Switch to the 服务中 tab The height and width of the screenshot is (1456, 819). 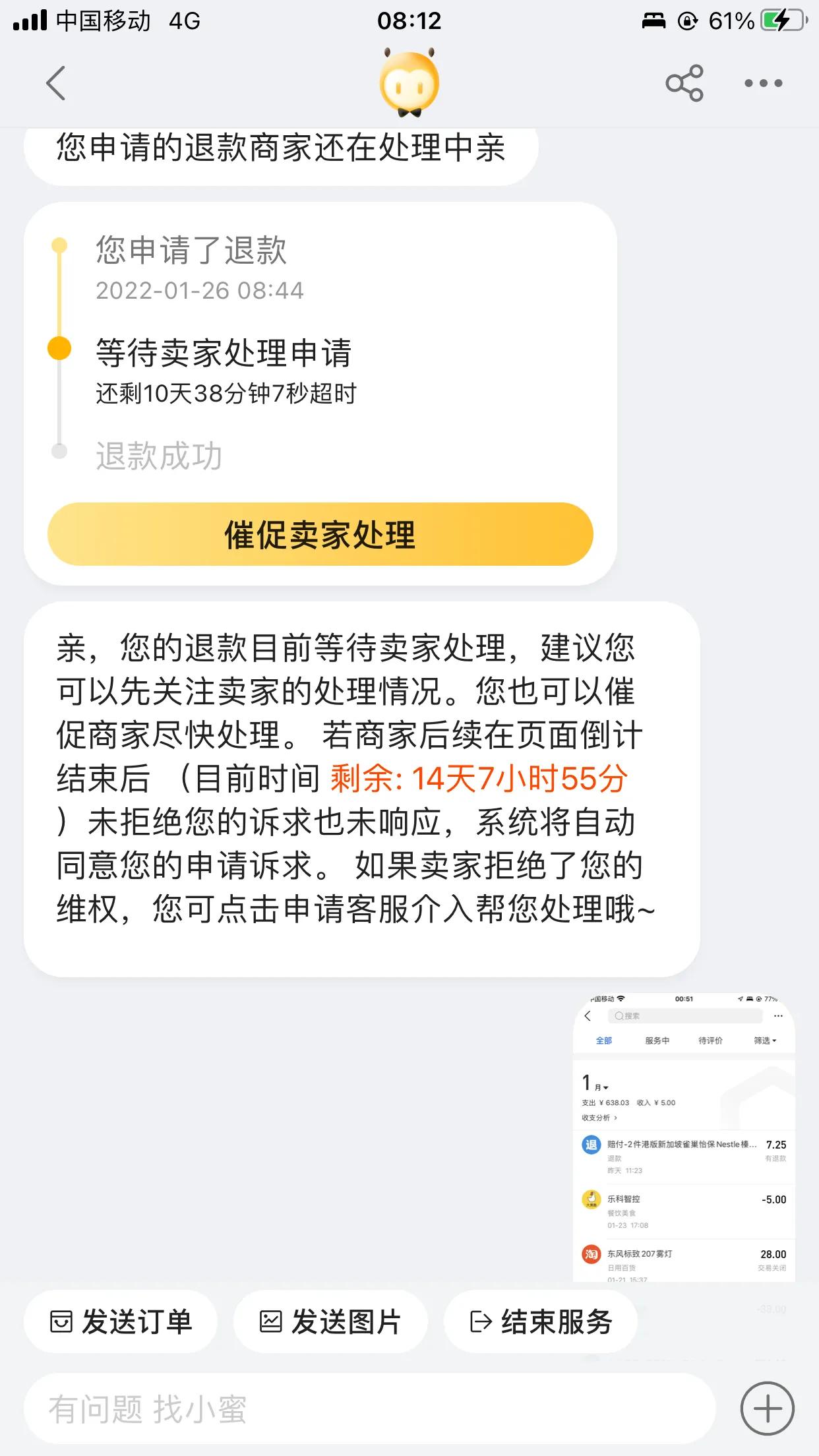coord(657,1040)
